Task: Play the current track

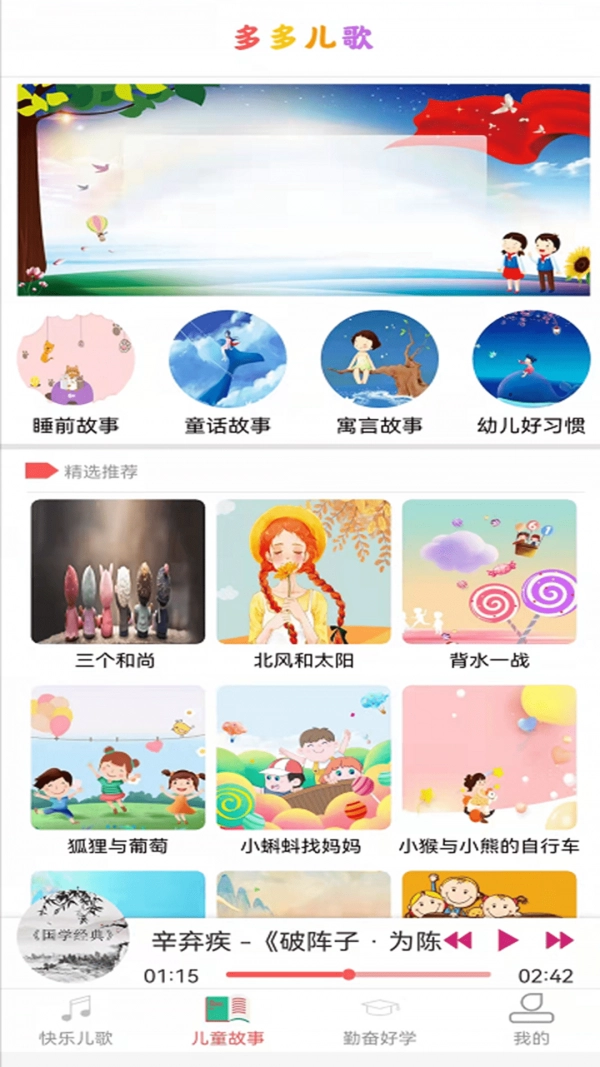Action: click(508, 940)
